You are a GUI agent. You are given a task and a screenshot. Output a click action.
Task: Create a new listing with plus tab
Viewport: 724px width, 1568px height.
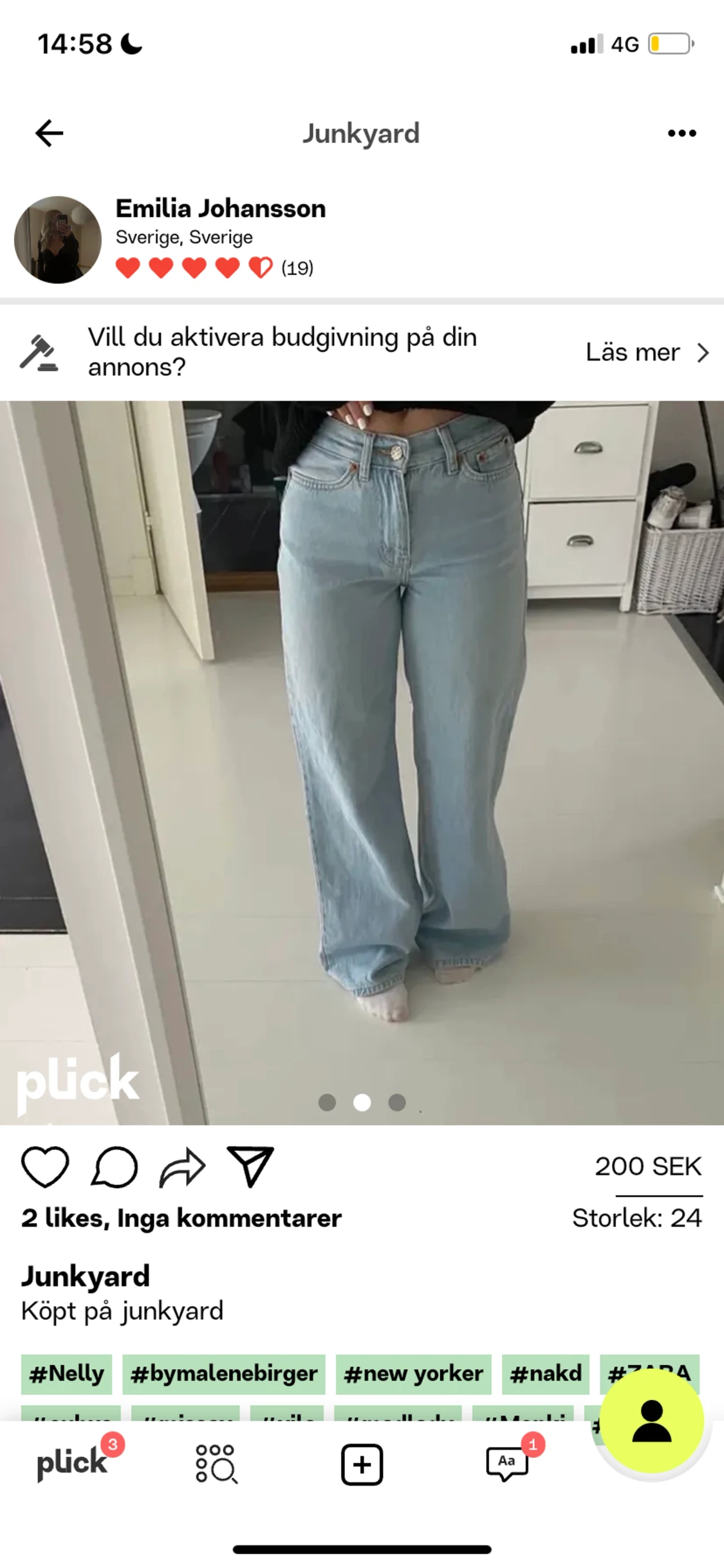point(362,1464)
